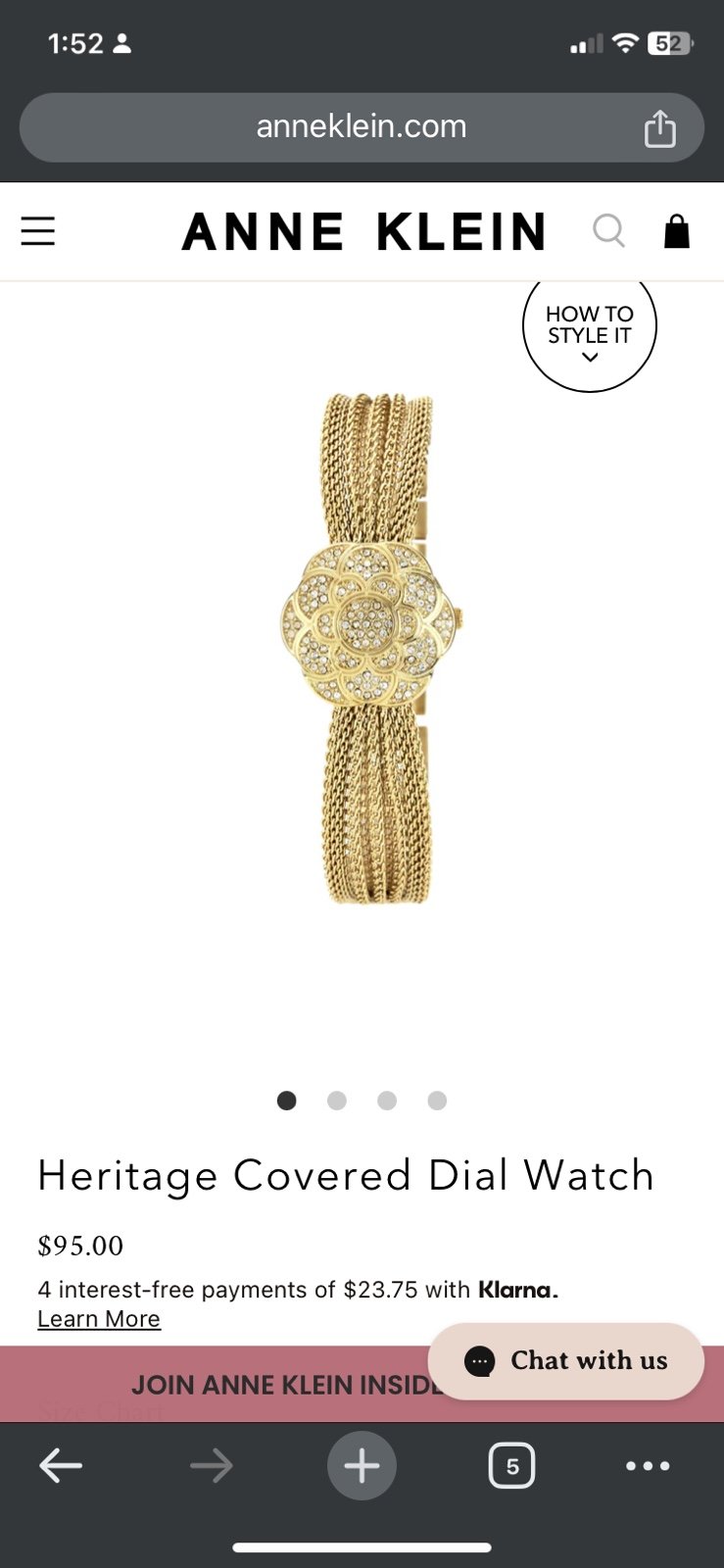724x1568 pixels.
Task: Select the fourth product image dot
Action: point(437,1101)
